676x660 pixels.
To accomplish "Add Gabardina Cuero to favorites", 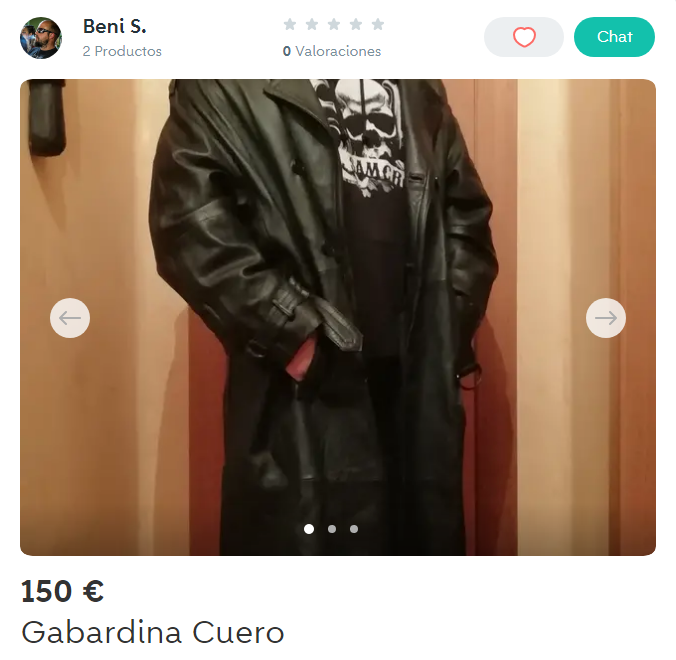I will point(524,37).
